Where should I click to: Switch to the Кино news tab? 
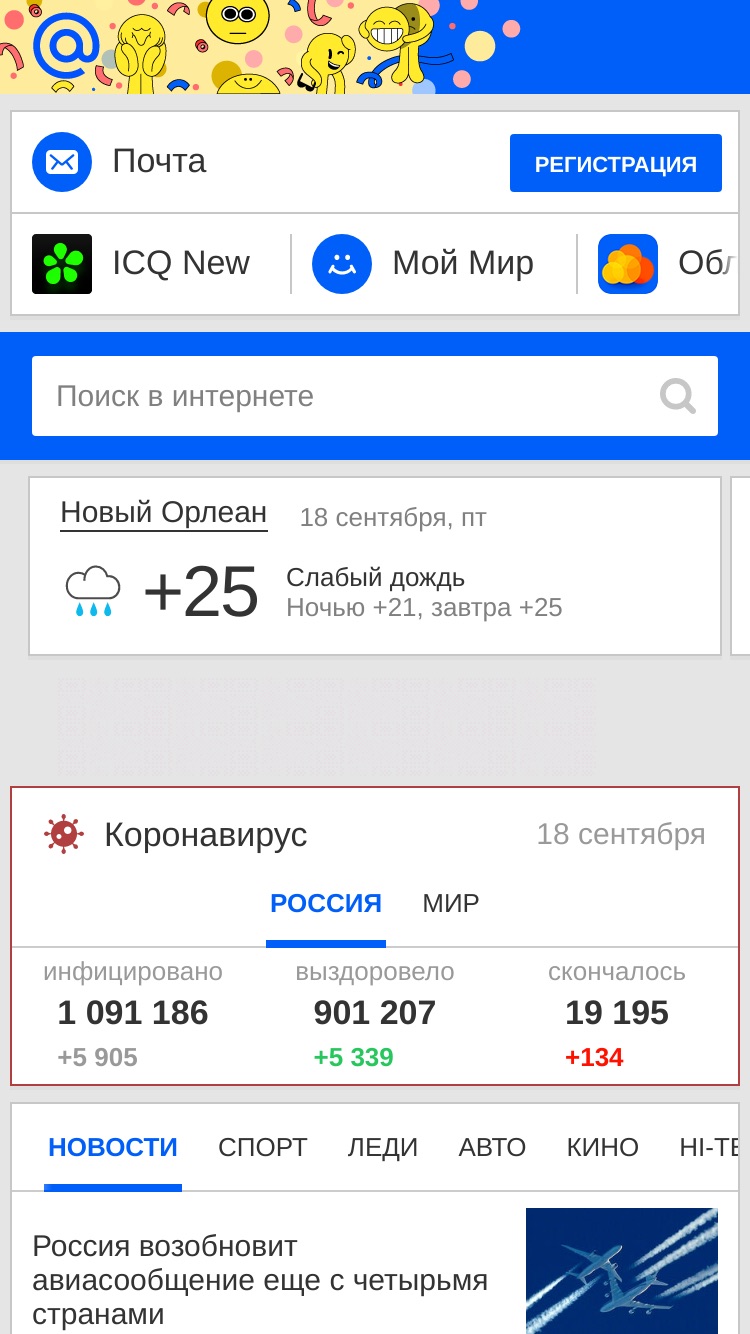(x=602, y=1147)
